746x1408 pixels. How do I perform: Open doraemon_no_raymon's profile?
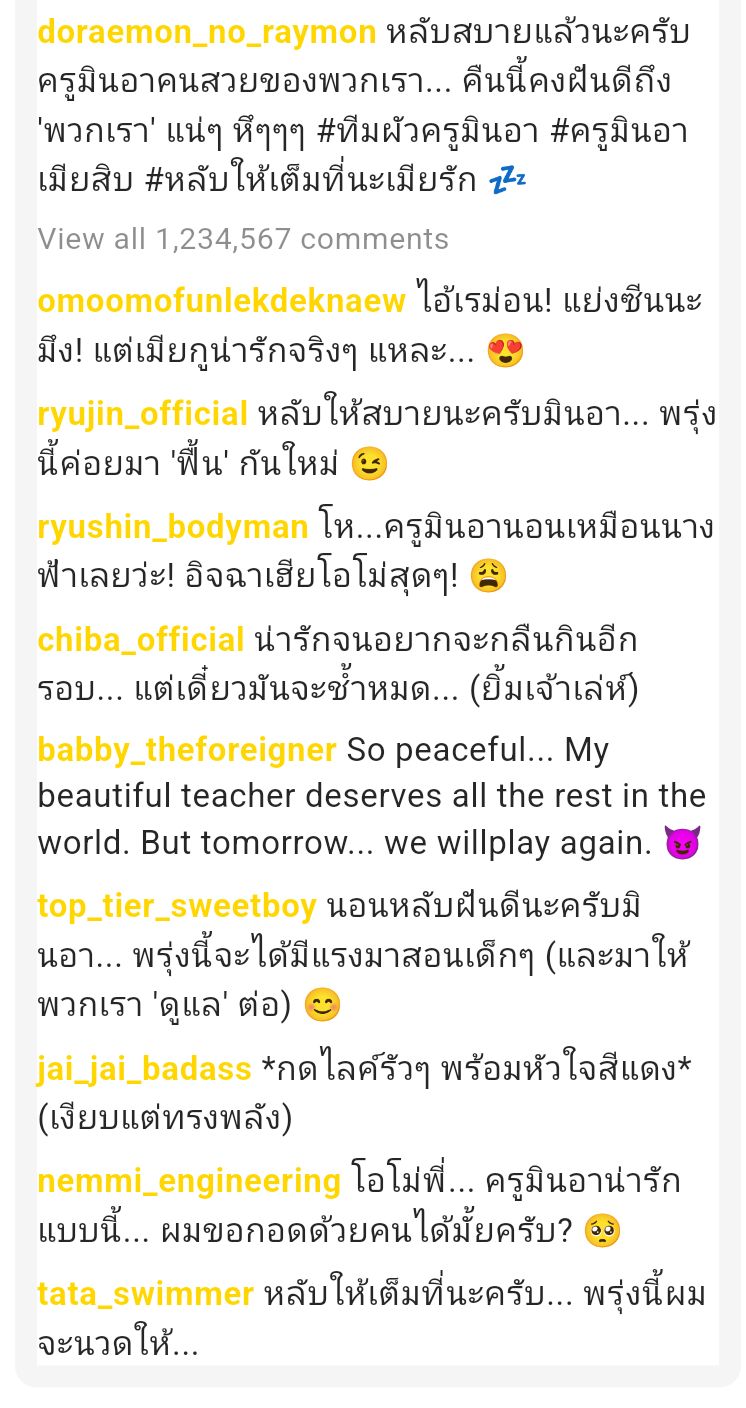click(207, 32)
